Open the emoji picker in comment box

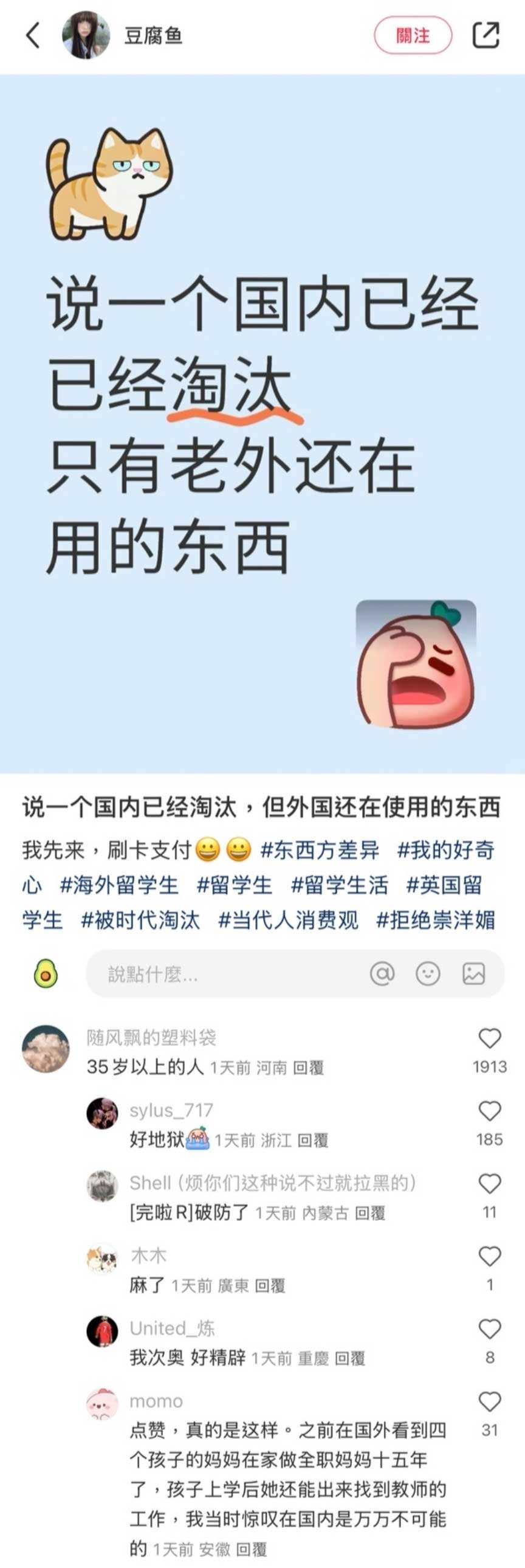point(428,975)
